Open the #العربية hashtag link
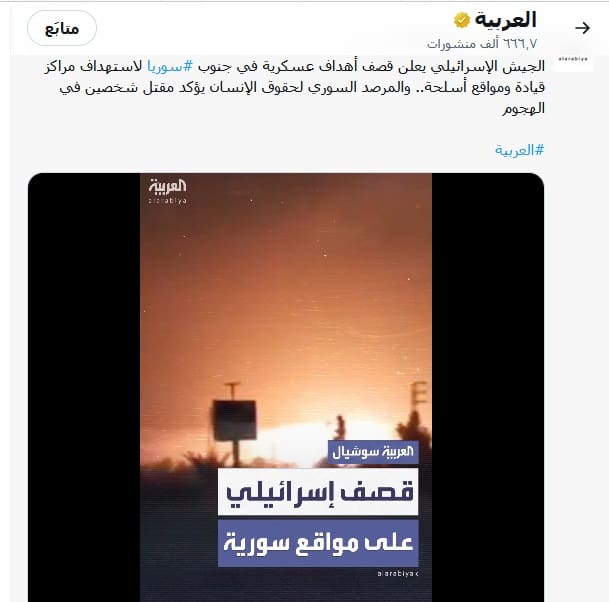This screenshot has height=602, width=609. point(519,150)
